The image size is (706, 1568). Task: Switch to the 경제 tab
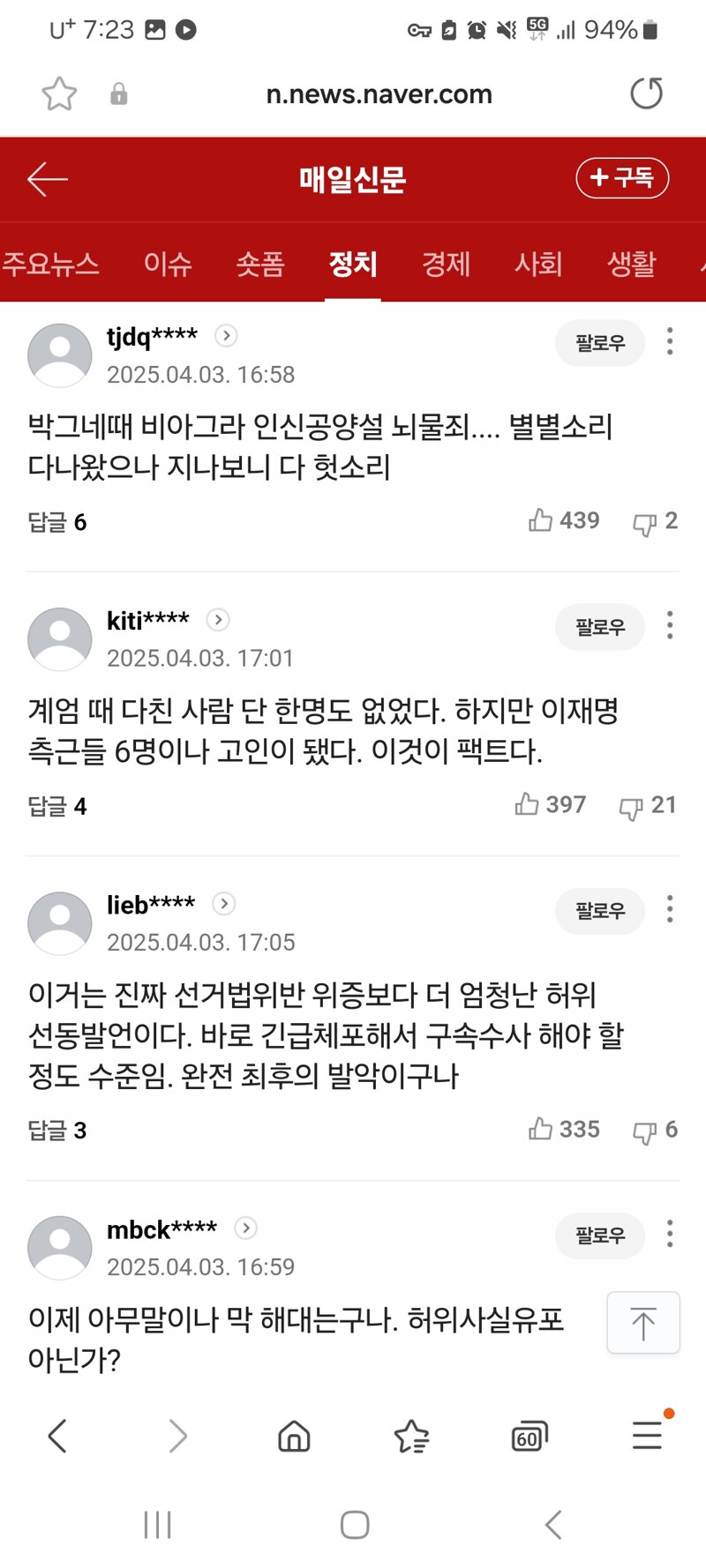pyautogui.click(x=446, y=264)
